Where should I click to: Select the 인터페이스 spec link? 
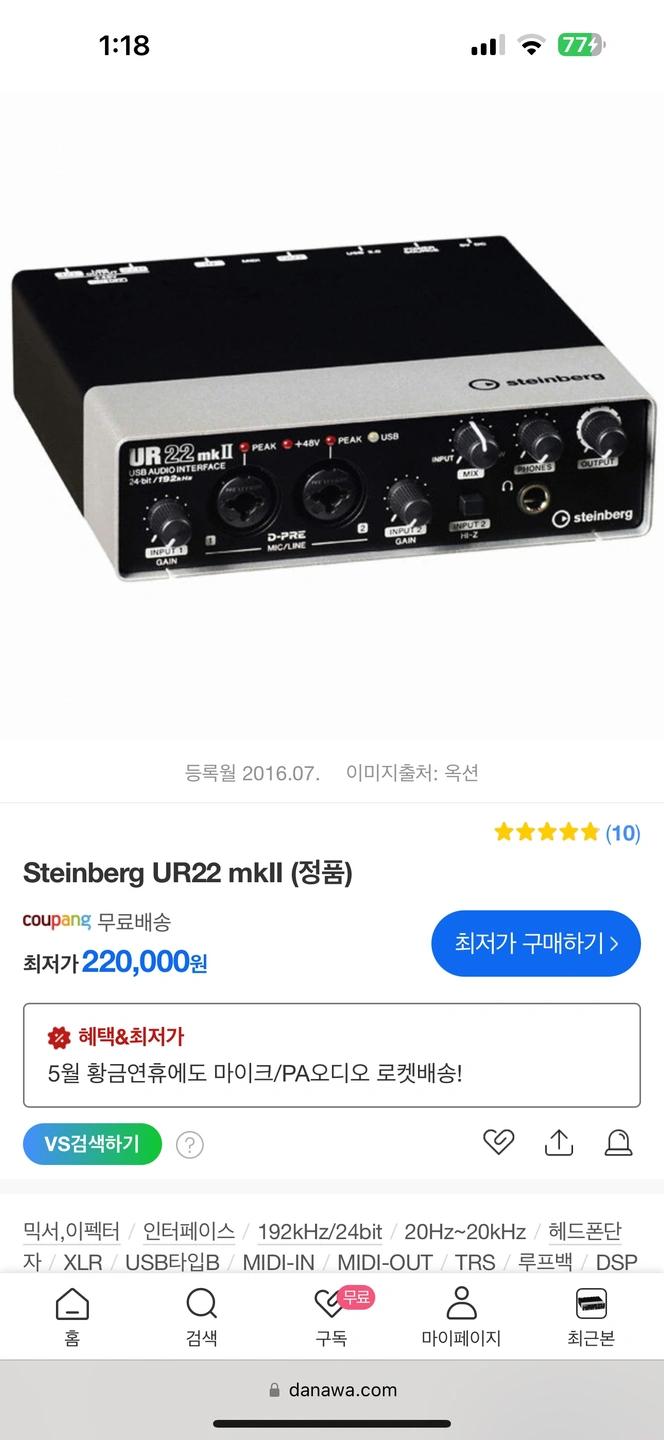click(x=189, y=1231)
